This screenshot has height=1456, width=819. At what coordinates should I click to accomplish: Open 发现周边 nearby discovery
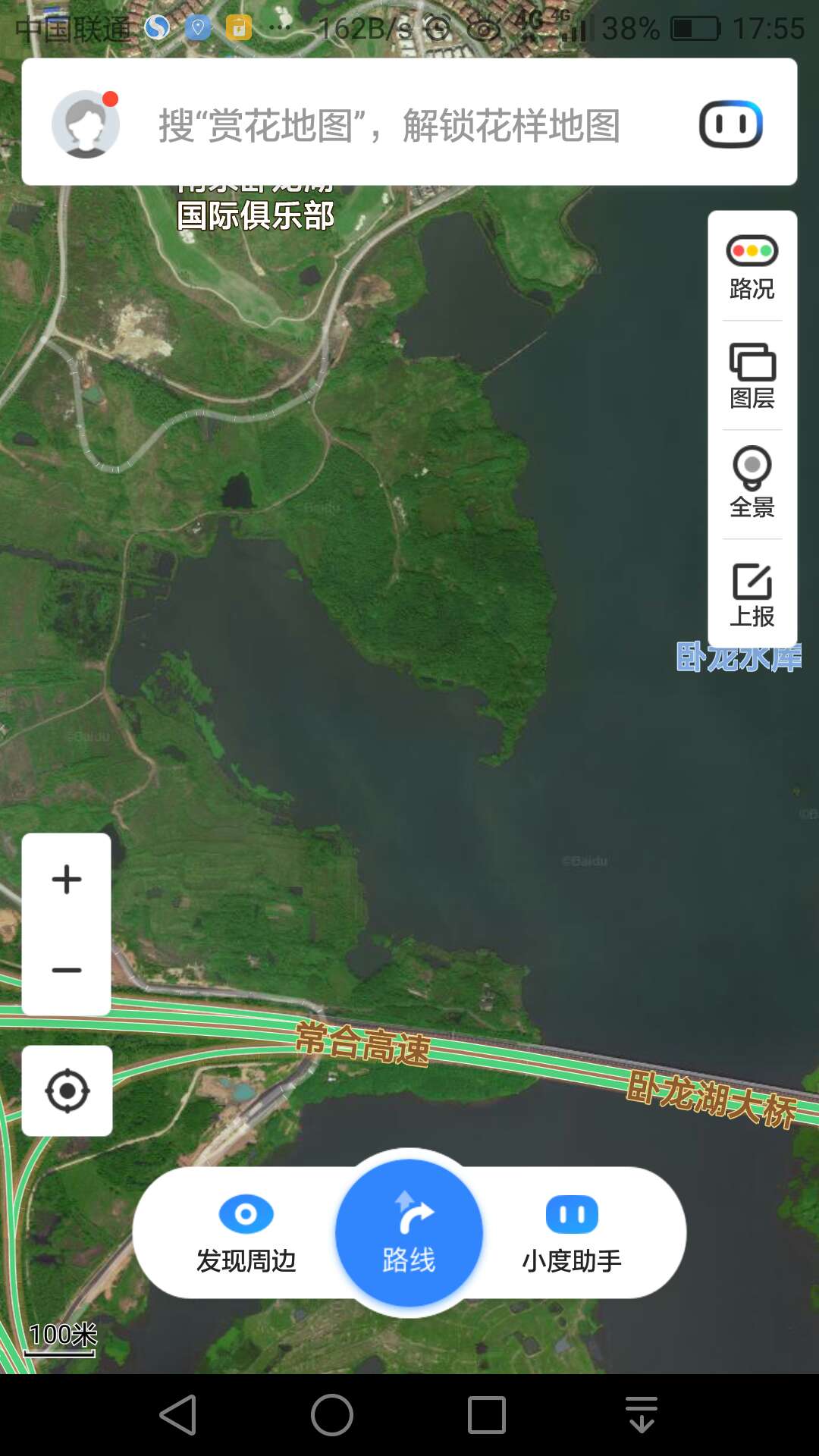tap(246, 1233)
